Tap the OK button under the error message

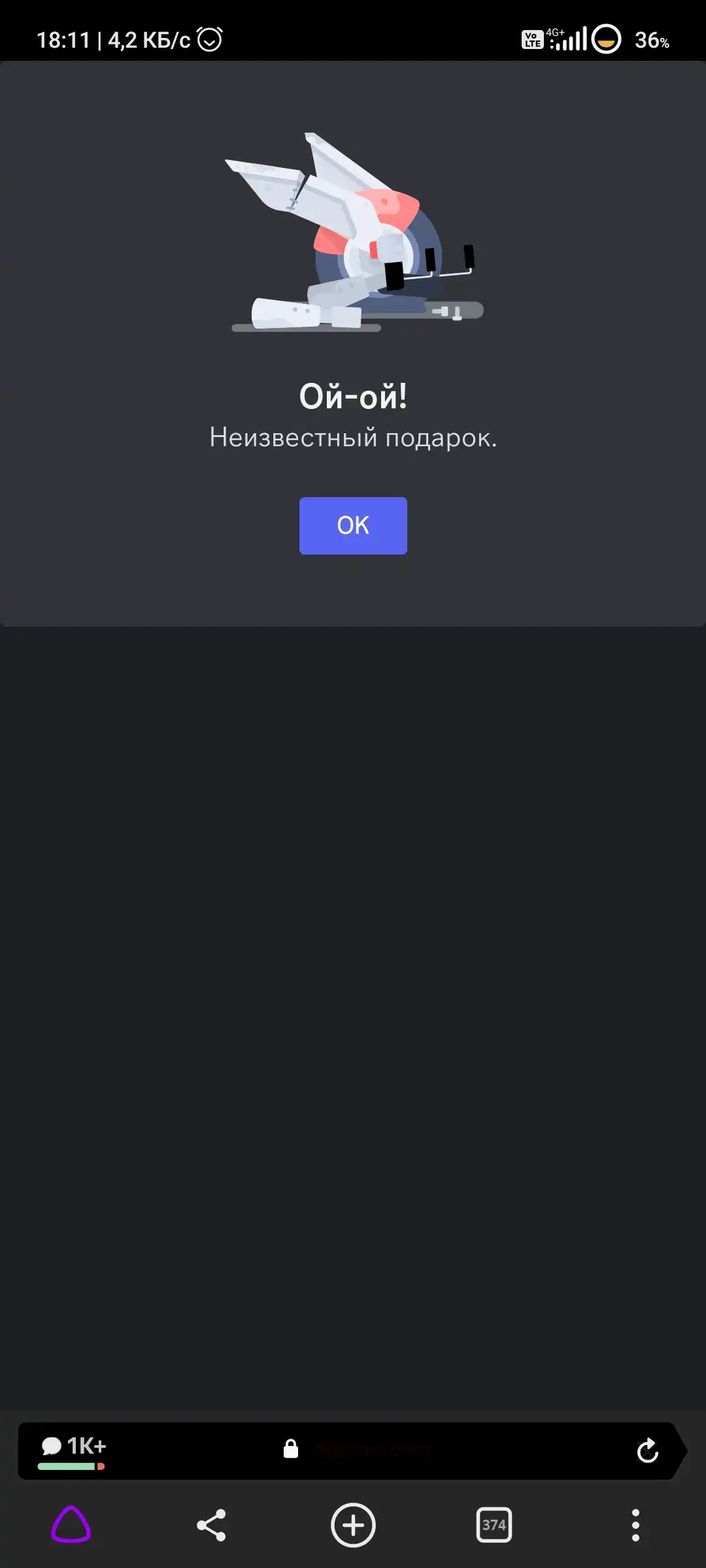[353, 525]
